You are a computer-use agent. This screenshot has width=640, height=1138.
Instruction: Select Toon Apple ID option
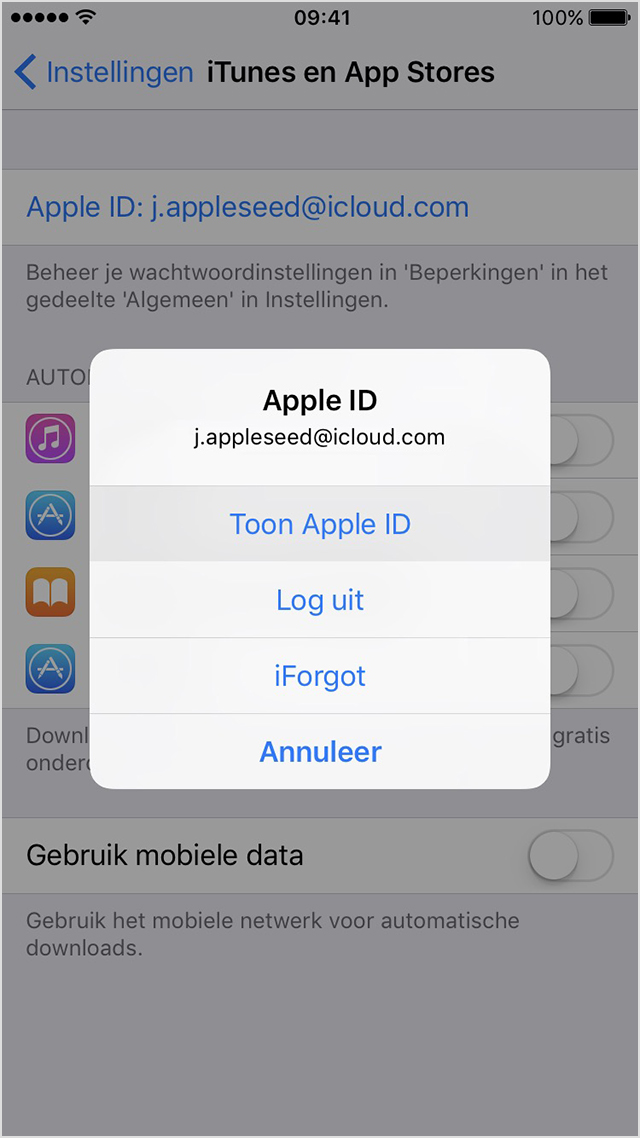[320, 524]
